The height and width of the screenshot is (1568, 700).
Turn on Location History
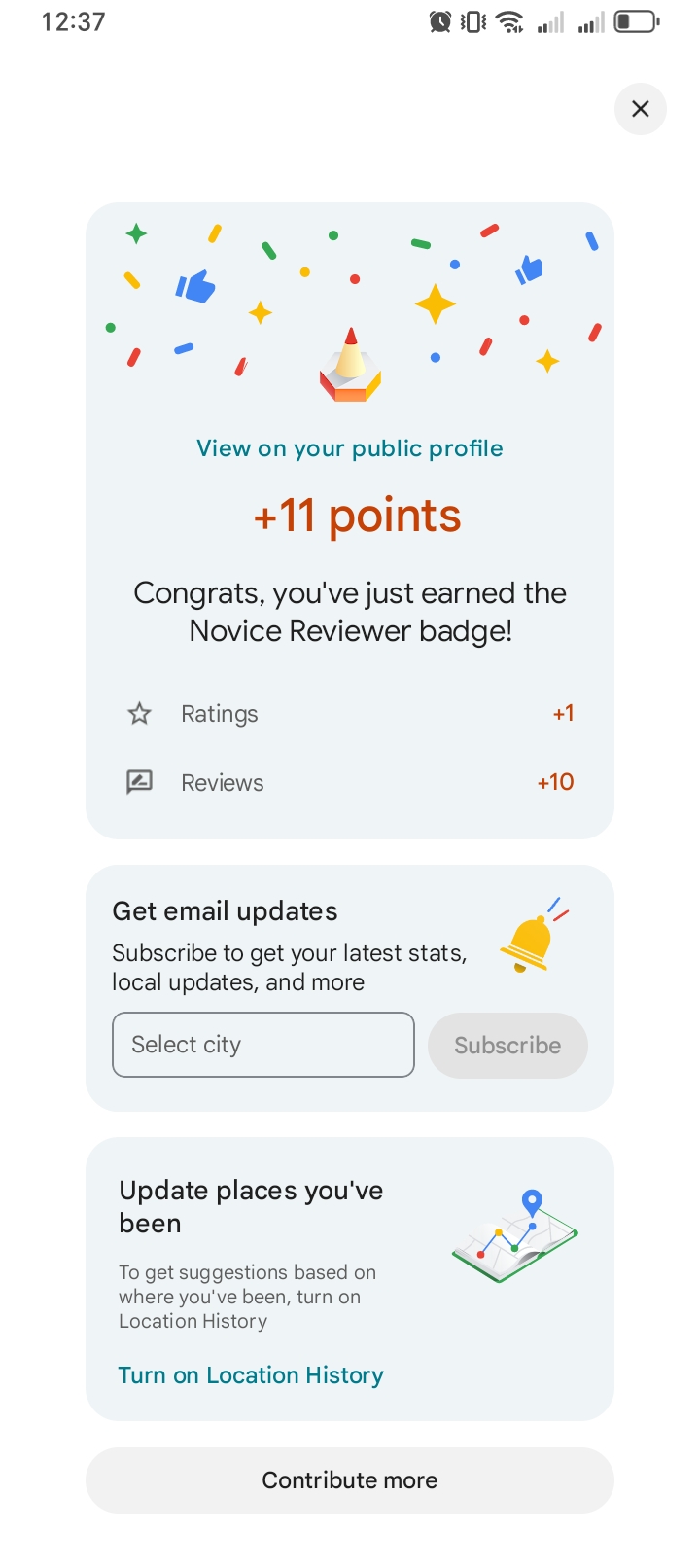coord(251,1375)
